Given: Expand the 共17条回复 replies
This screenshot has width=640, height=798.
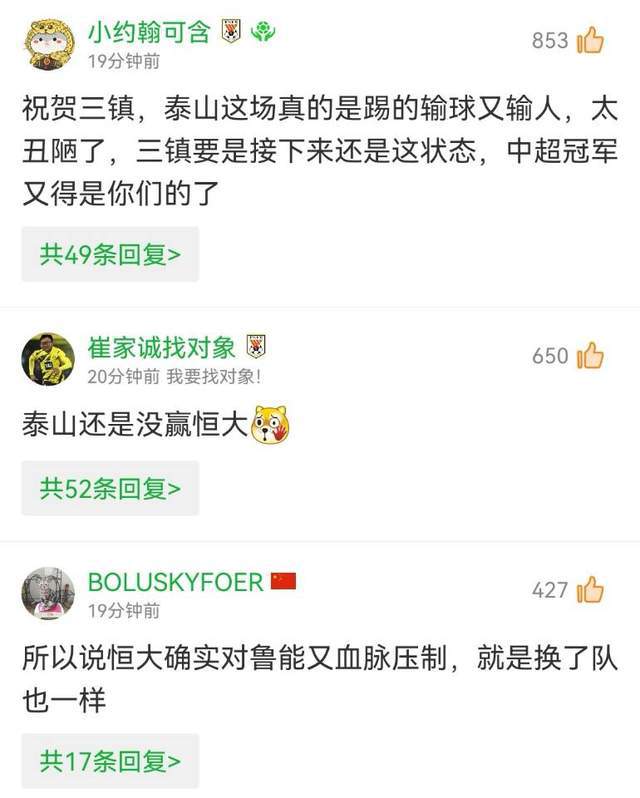Looking at the screenshot, I should click(110, 761).
